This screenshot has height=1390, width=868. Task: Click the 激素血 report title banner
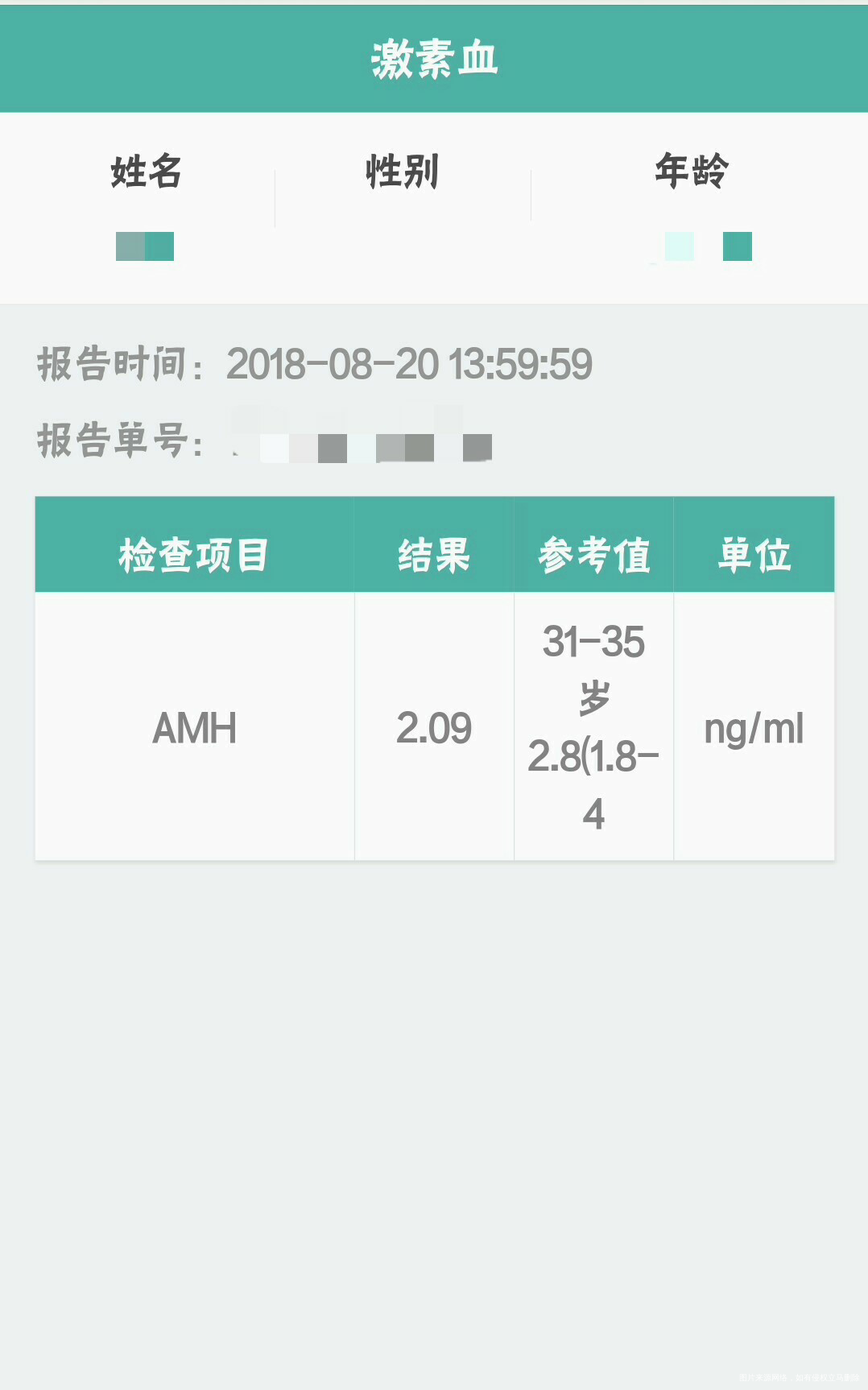pos(434,57)
